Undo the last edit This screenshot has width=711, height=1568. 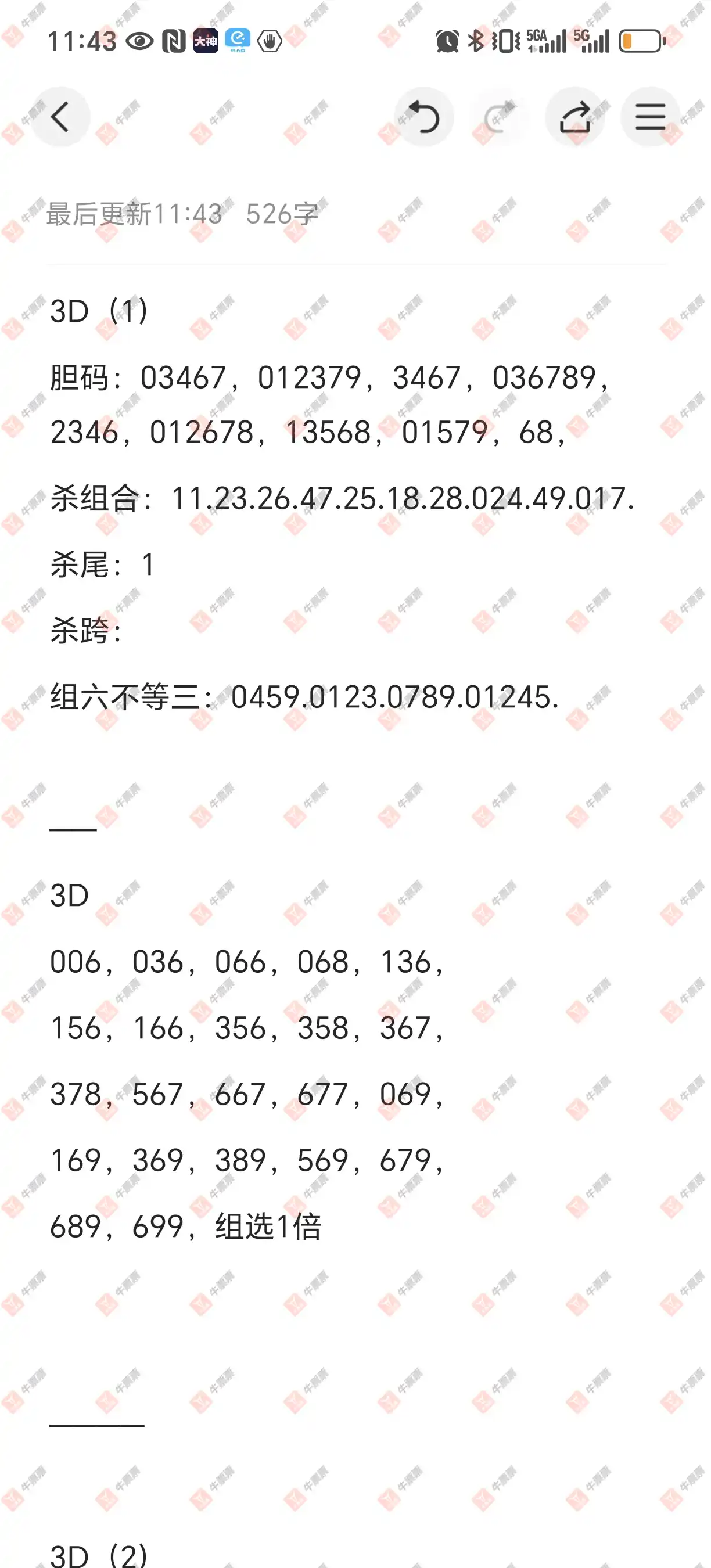(423, 117)
